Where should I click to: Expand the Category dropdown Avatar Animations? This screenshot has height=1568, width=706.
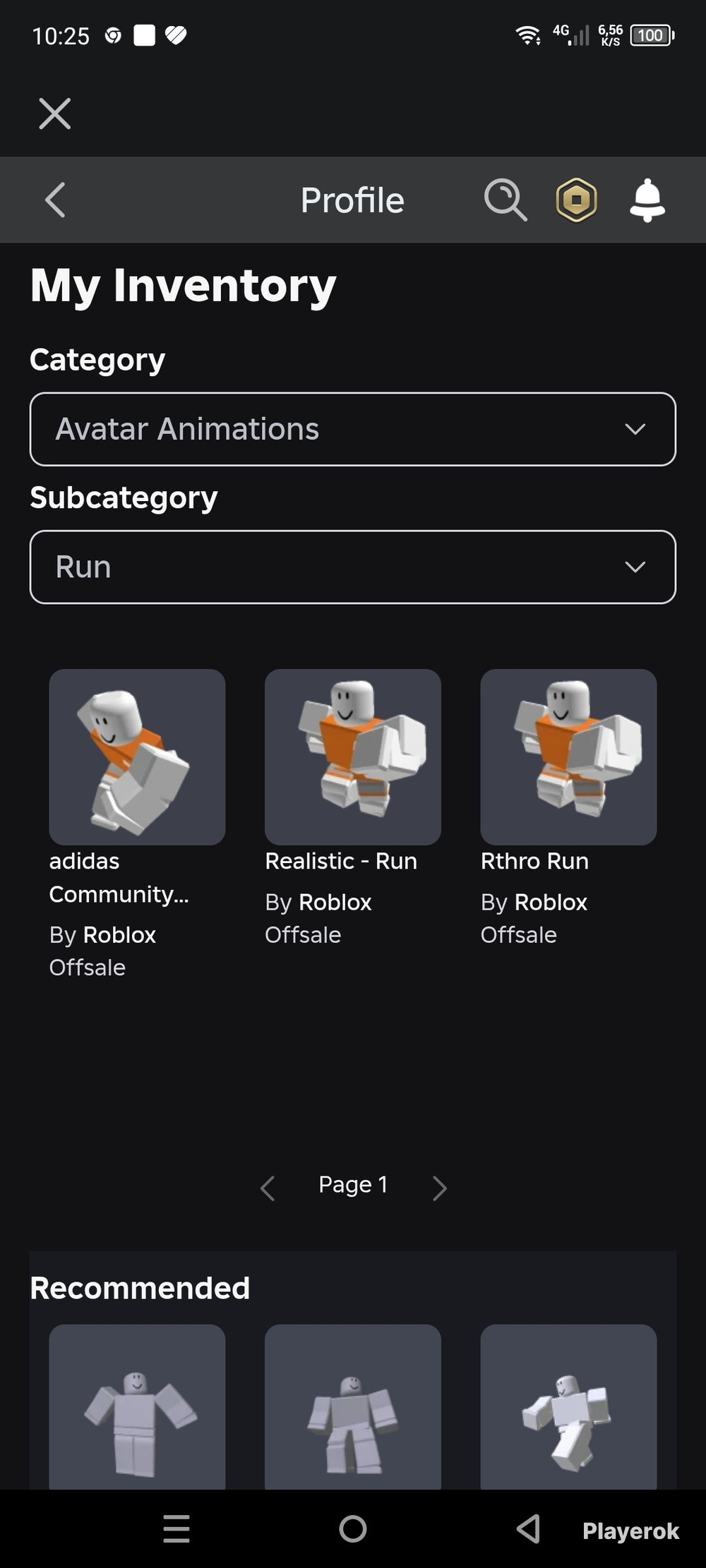tap(353, 429)
